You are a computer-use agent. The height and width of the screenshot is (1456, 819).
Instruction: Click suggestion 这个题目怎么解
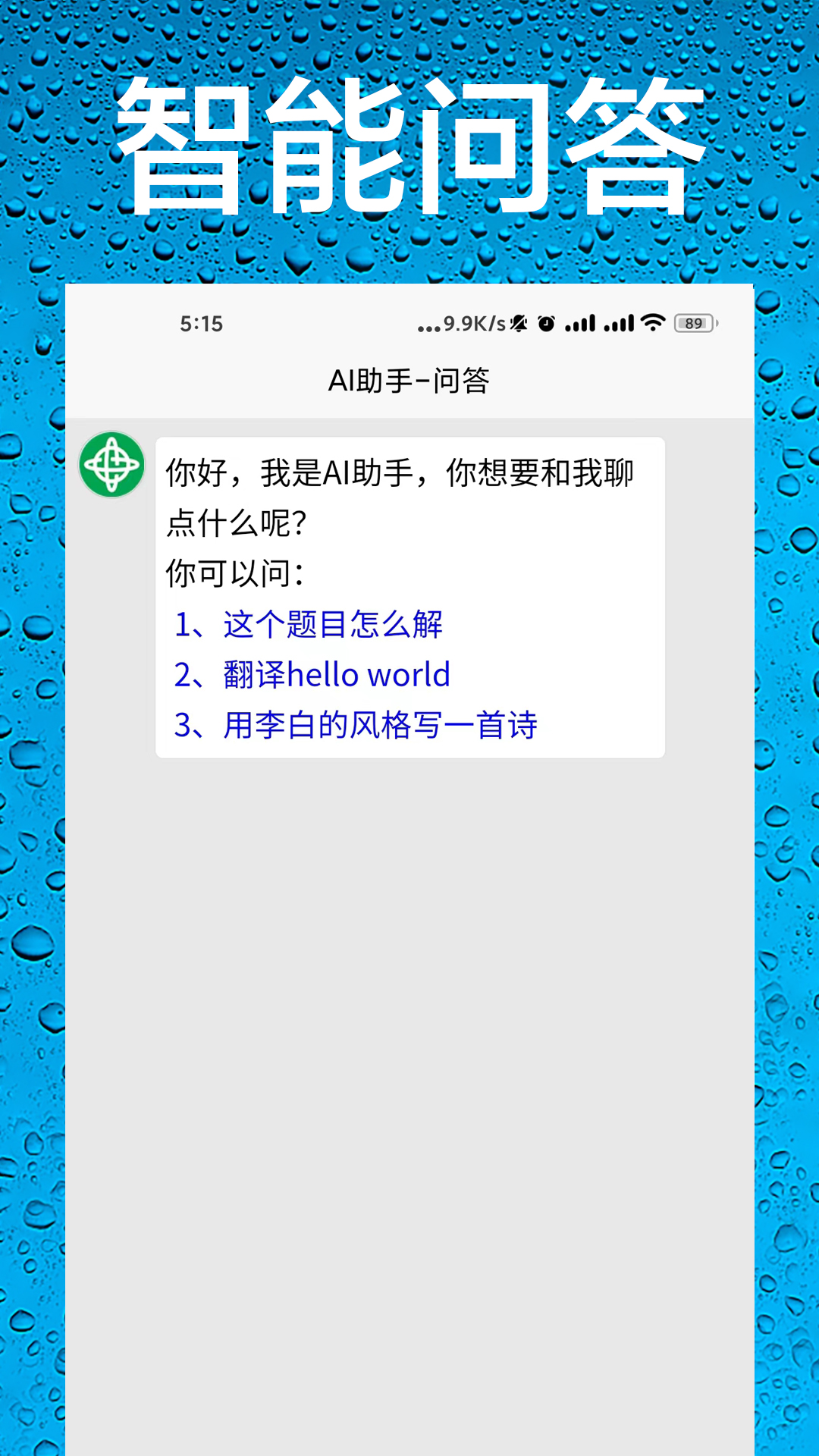[x=309, y=625]
